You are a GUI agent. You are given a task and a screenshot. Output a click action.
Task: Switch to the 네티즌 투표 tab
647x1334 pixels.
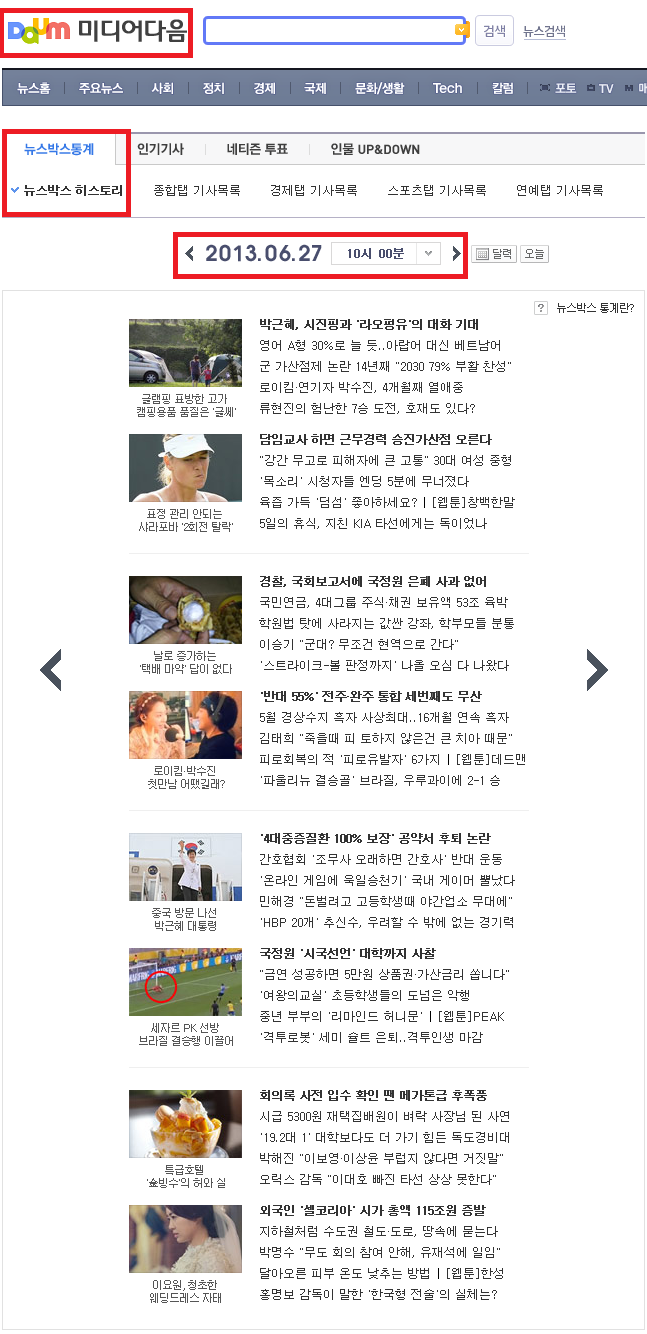tap(257, 149)
